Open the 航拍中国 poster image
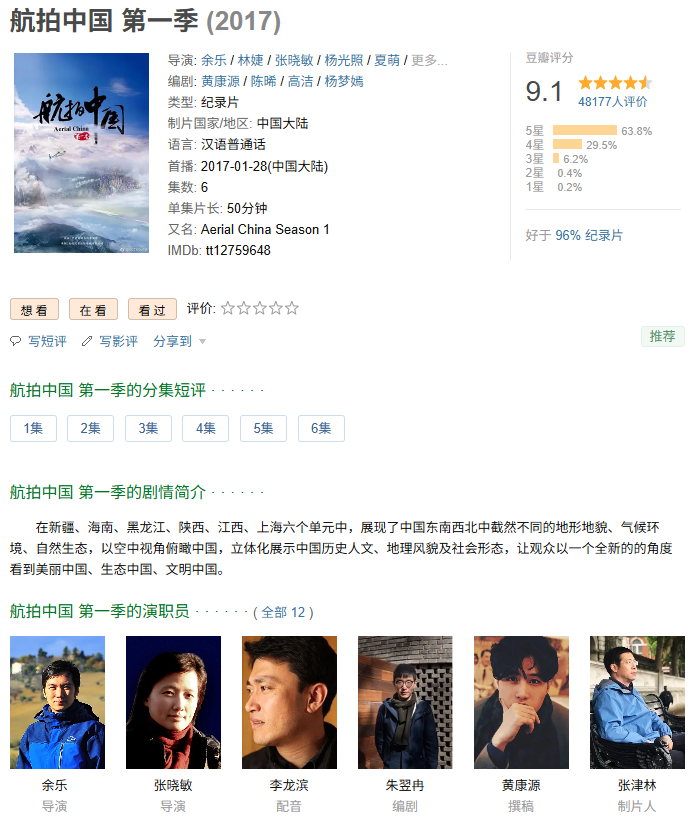The image size is (697, 823). 81,153
